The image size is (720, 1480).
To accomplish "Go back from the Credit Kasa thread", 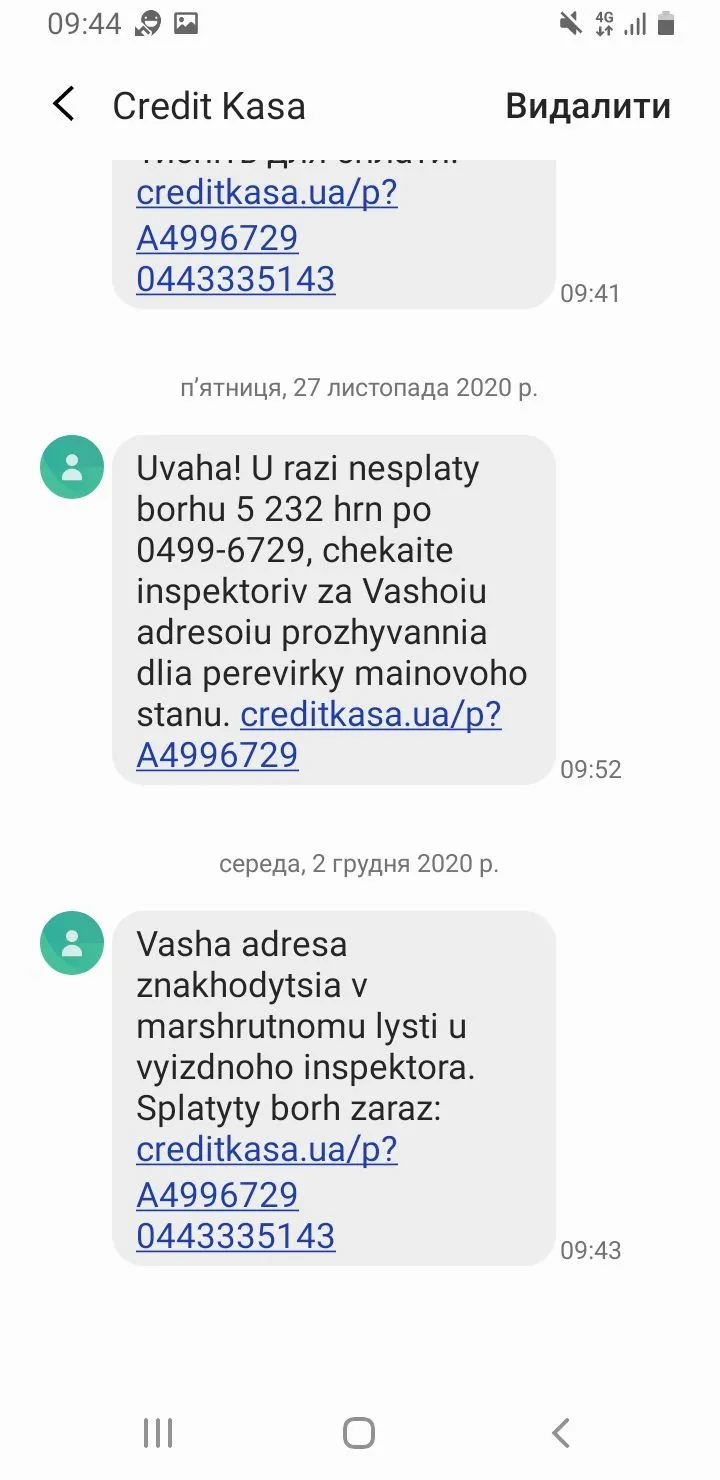I will [64, 105].
